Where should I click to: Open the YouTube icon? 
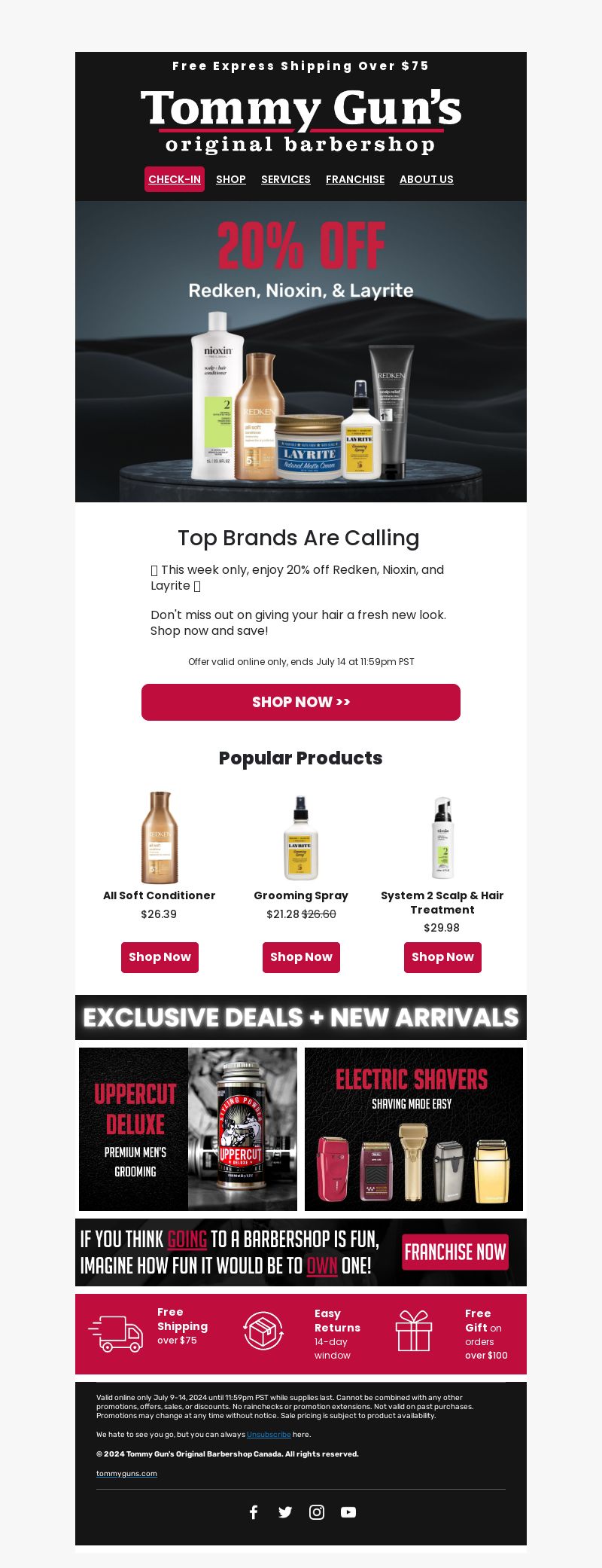pyautogui.click(x=348, y=1512)
